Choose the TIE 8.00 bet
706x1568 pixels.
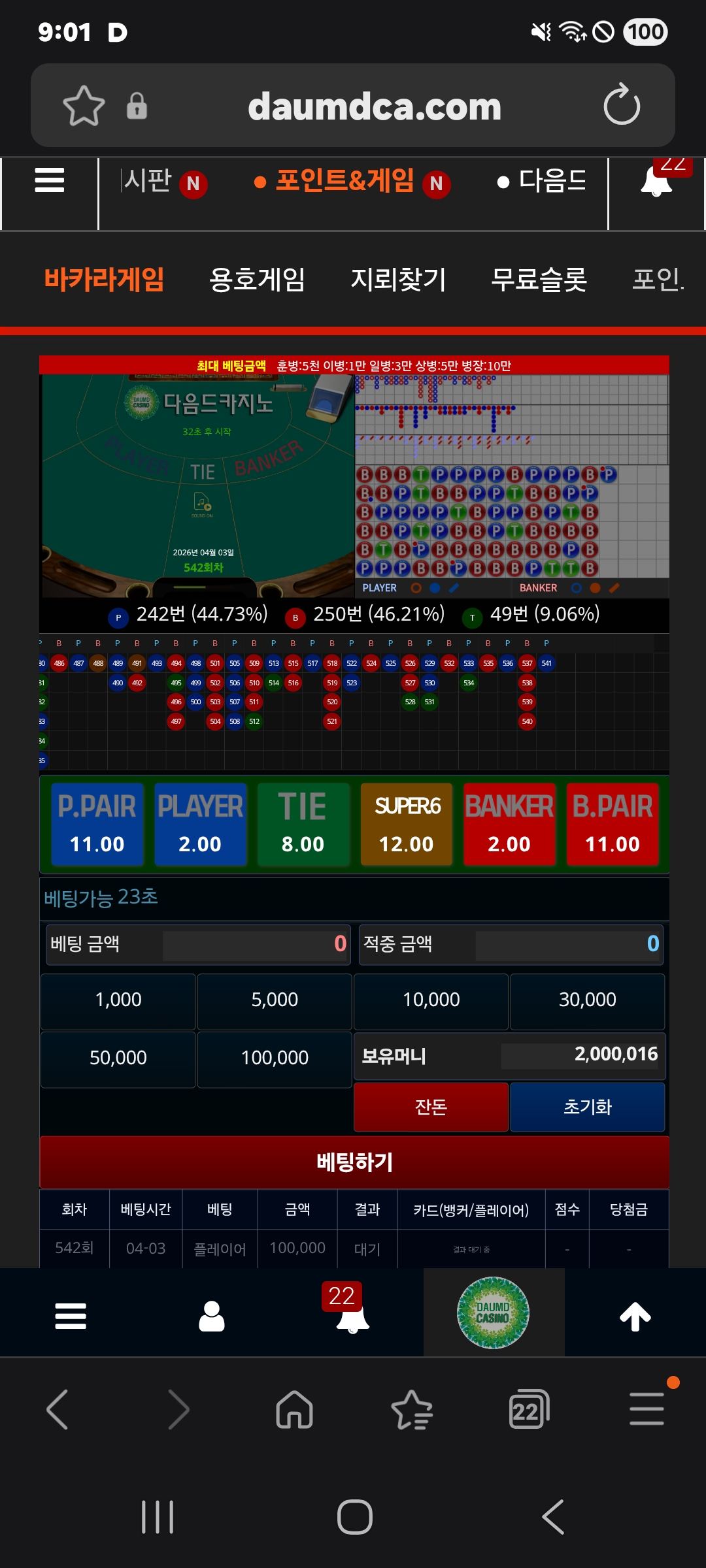(x=303, y=824)
